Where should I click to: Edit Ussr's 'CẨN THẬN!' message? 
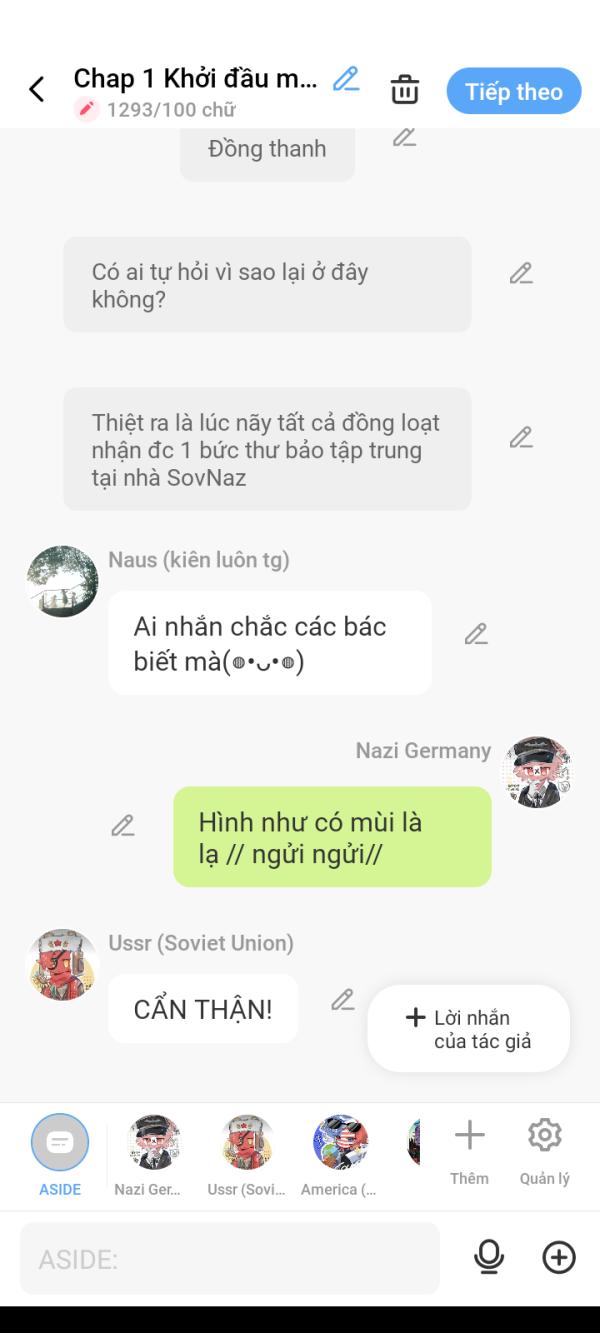pos(343,1000)
